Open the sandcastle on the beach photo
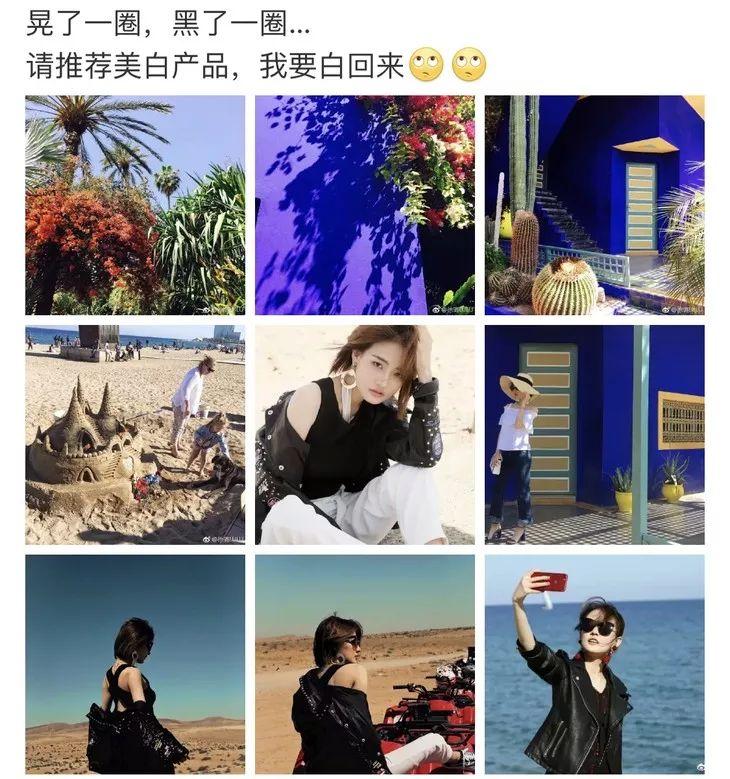This screenshot has width=730, height=779. click(135, 434)
